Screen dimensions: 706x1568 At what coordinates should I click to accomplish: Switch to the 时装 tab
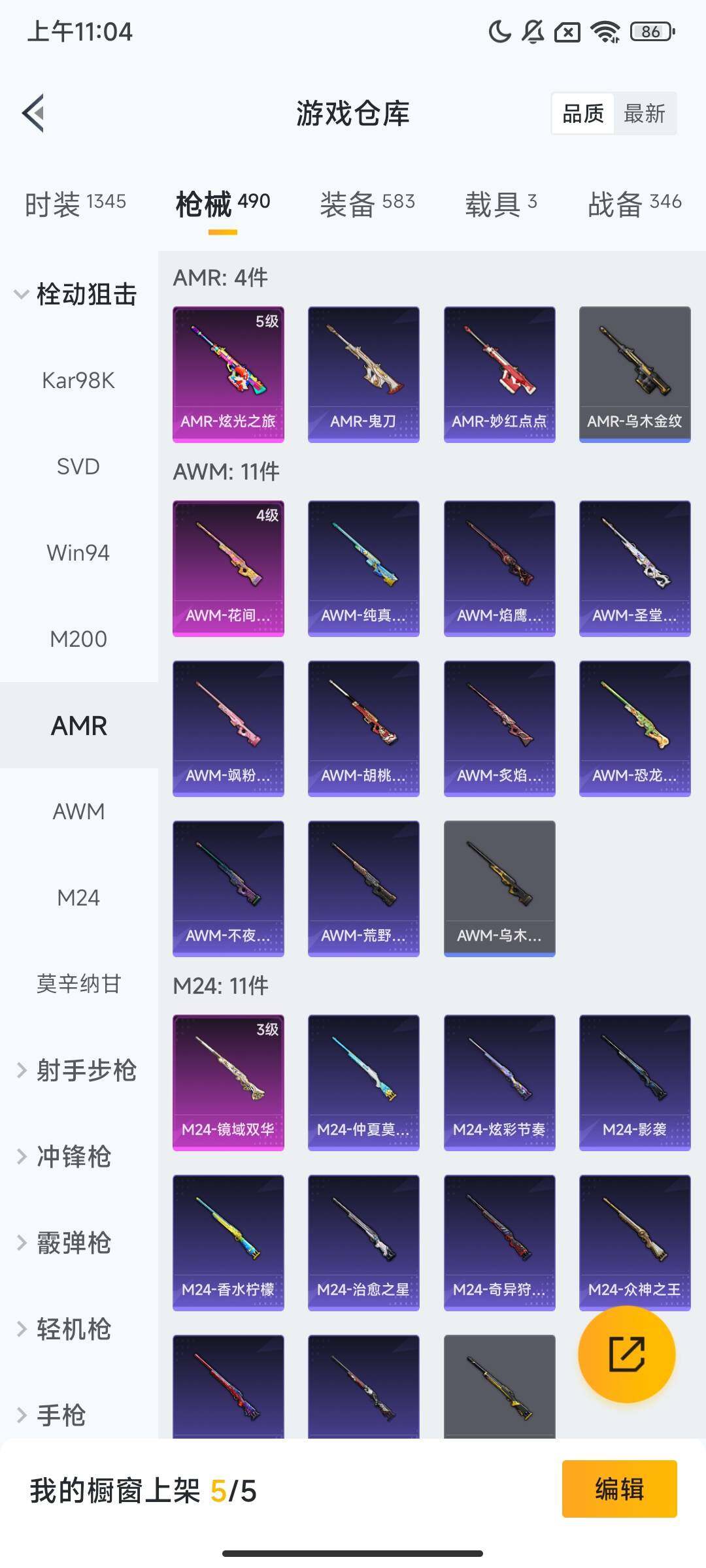(x=75, y=204)
